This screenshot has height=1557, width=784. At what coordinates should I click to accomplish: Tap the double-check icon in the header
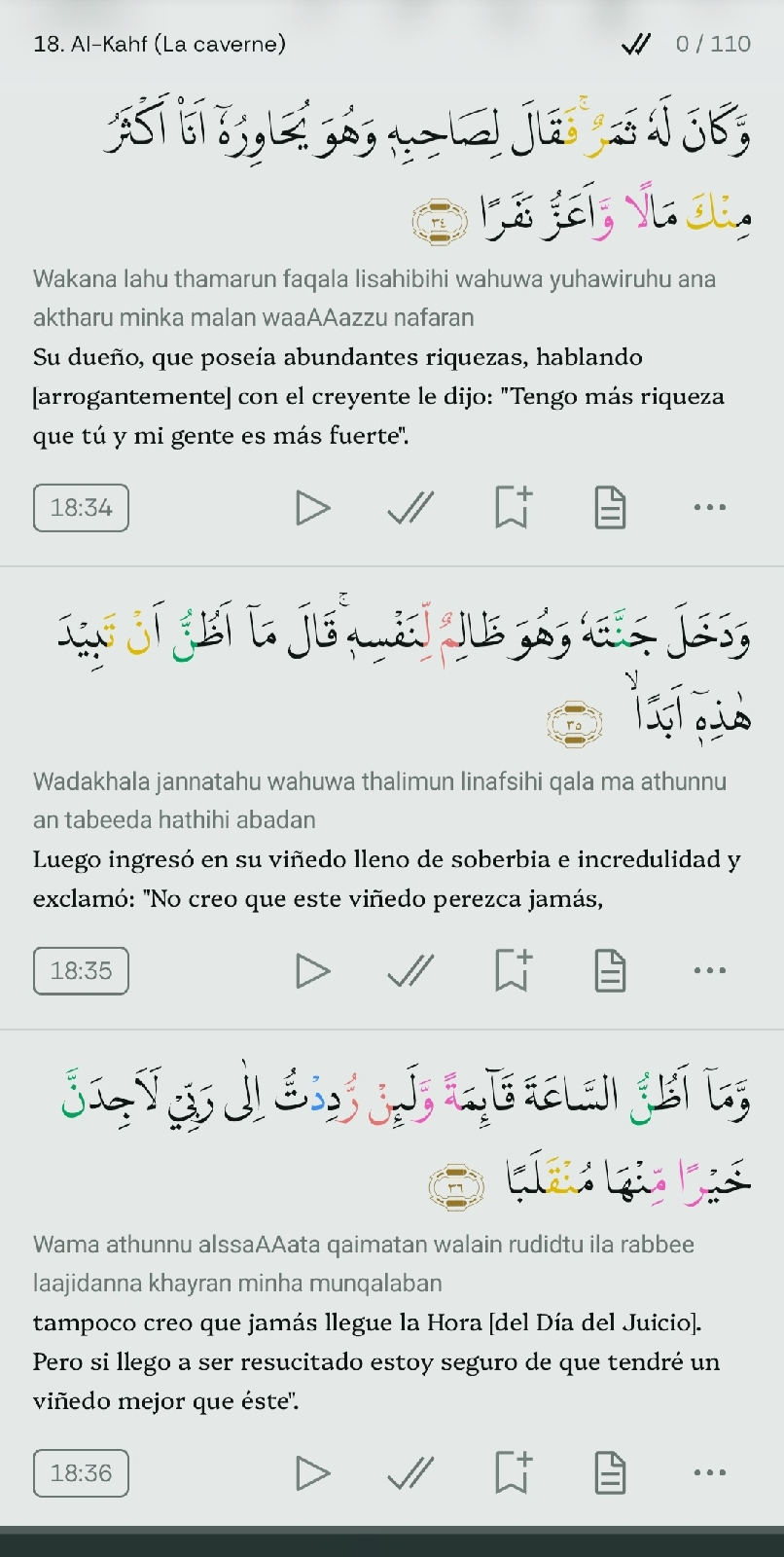click(x=636, y=44)
